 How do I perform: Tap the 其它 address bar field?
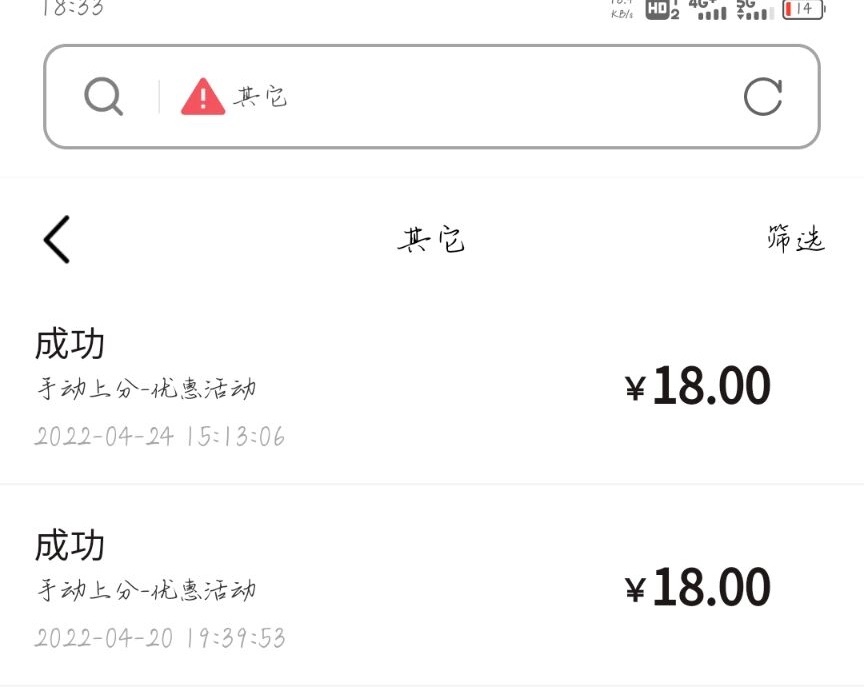tap(450, 97)
